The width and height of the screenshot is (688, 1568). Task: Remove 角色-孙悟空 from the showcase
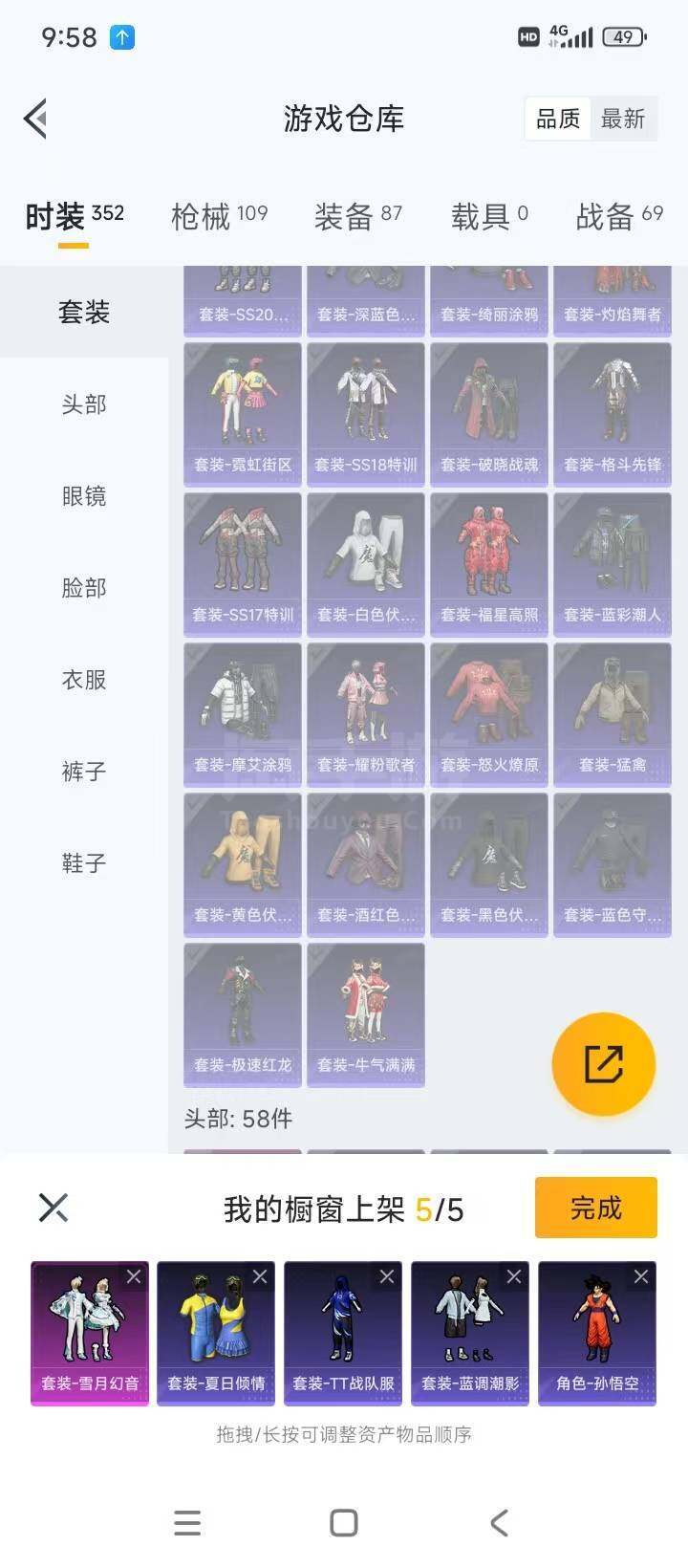point(641,1276)
